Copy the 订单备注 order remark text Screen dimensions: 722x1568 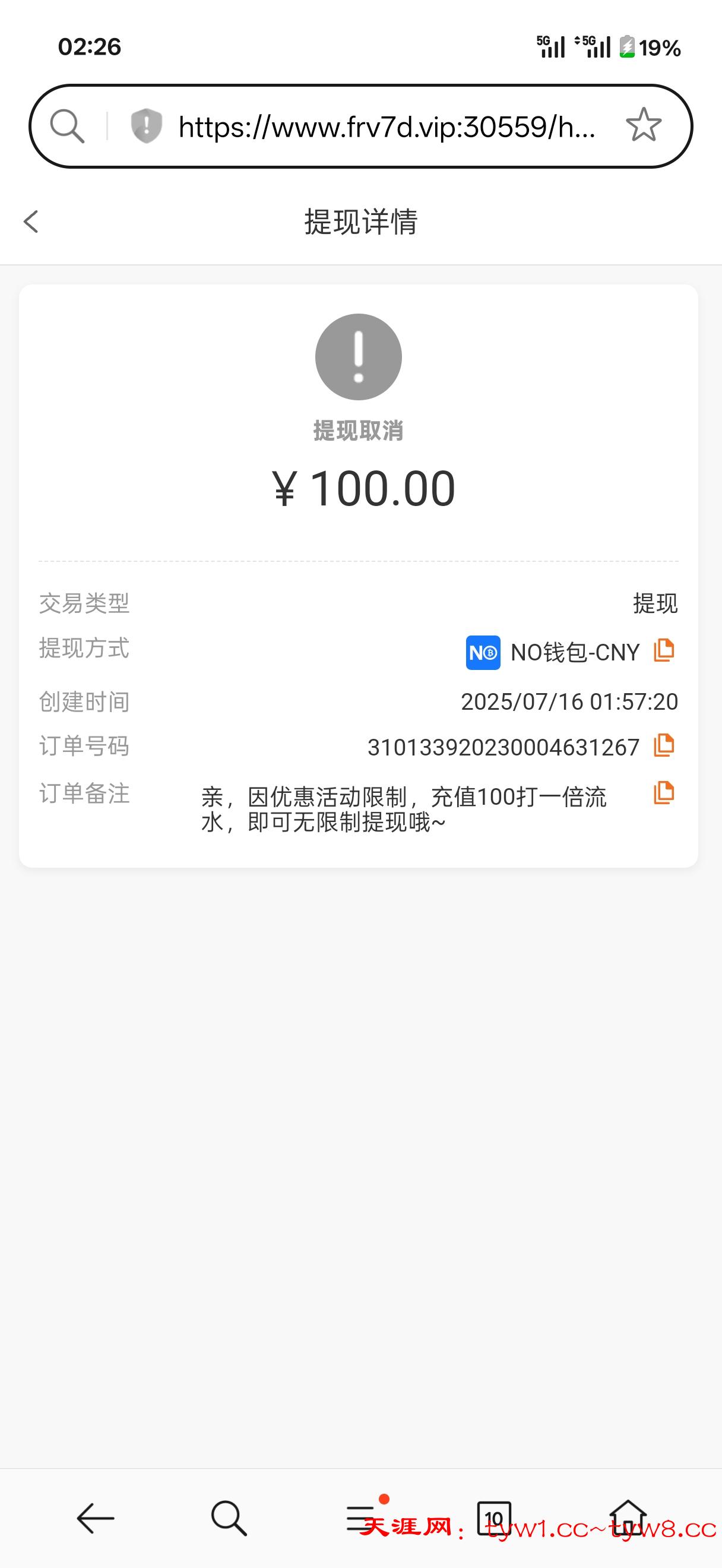click(x=664, y=793)
